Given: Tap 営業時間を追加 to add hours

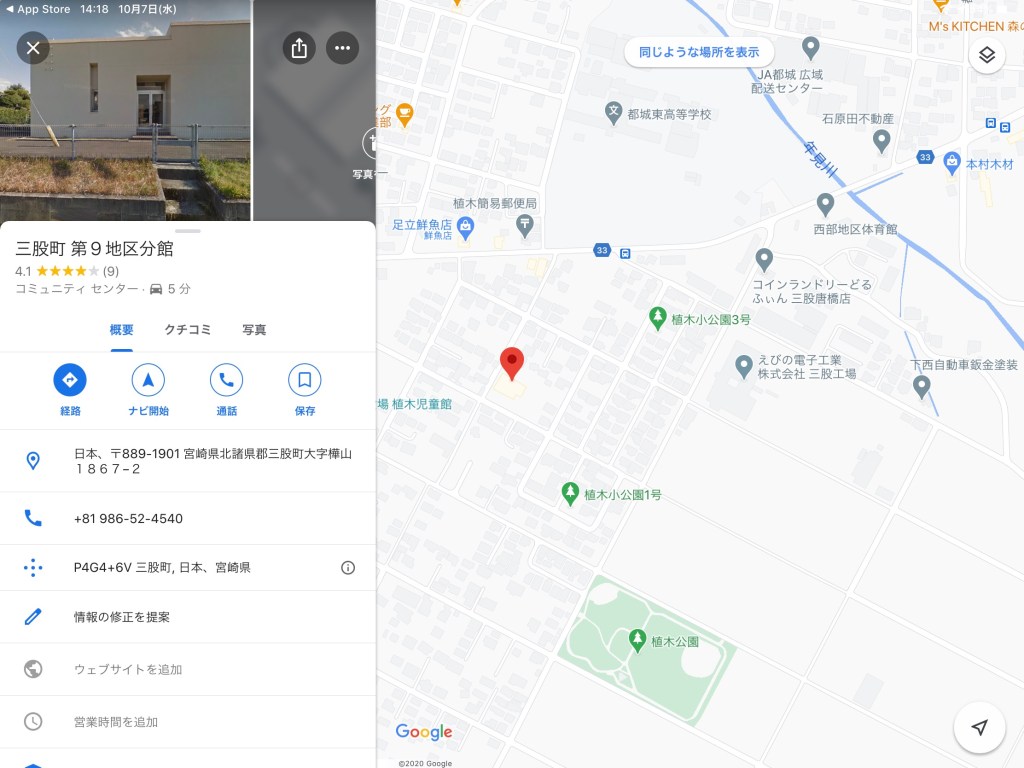Looking at the screenshot, I should click(116, 722).
